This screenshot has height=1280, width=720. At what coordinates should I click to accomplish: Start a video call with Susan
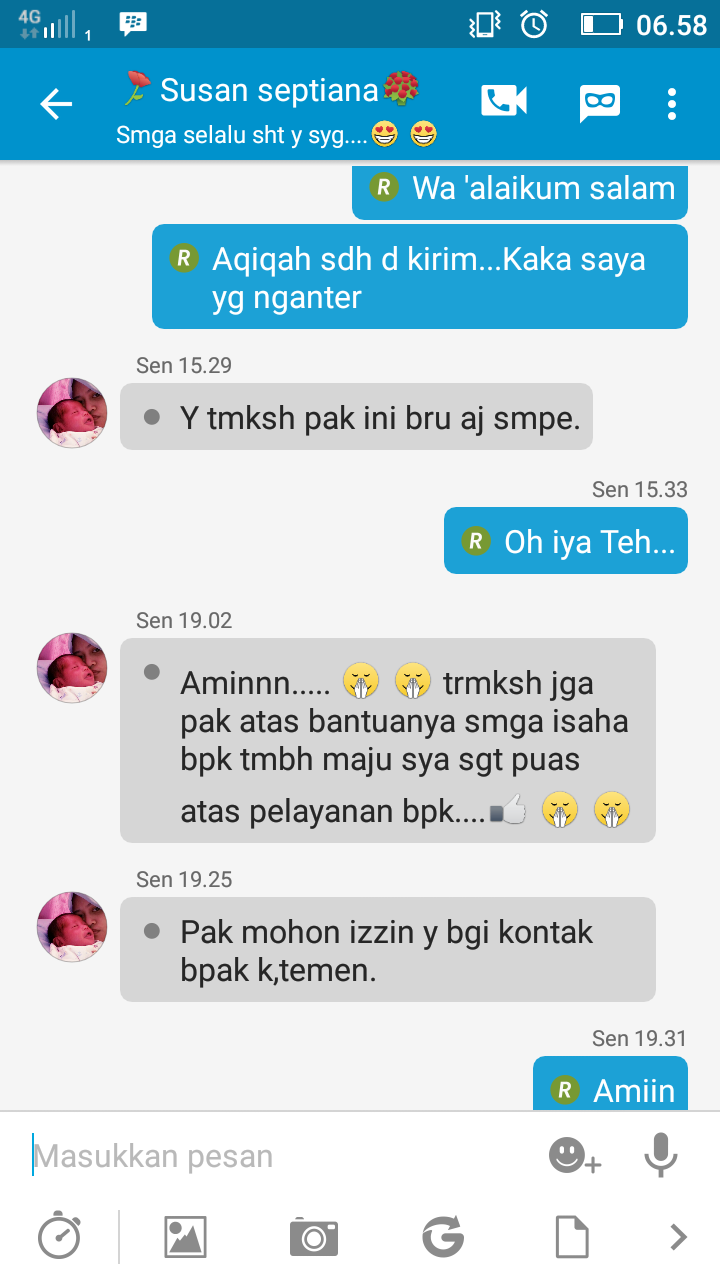click(x=504, y=102)
